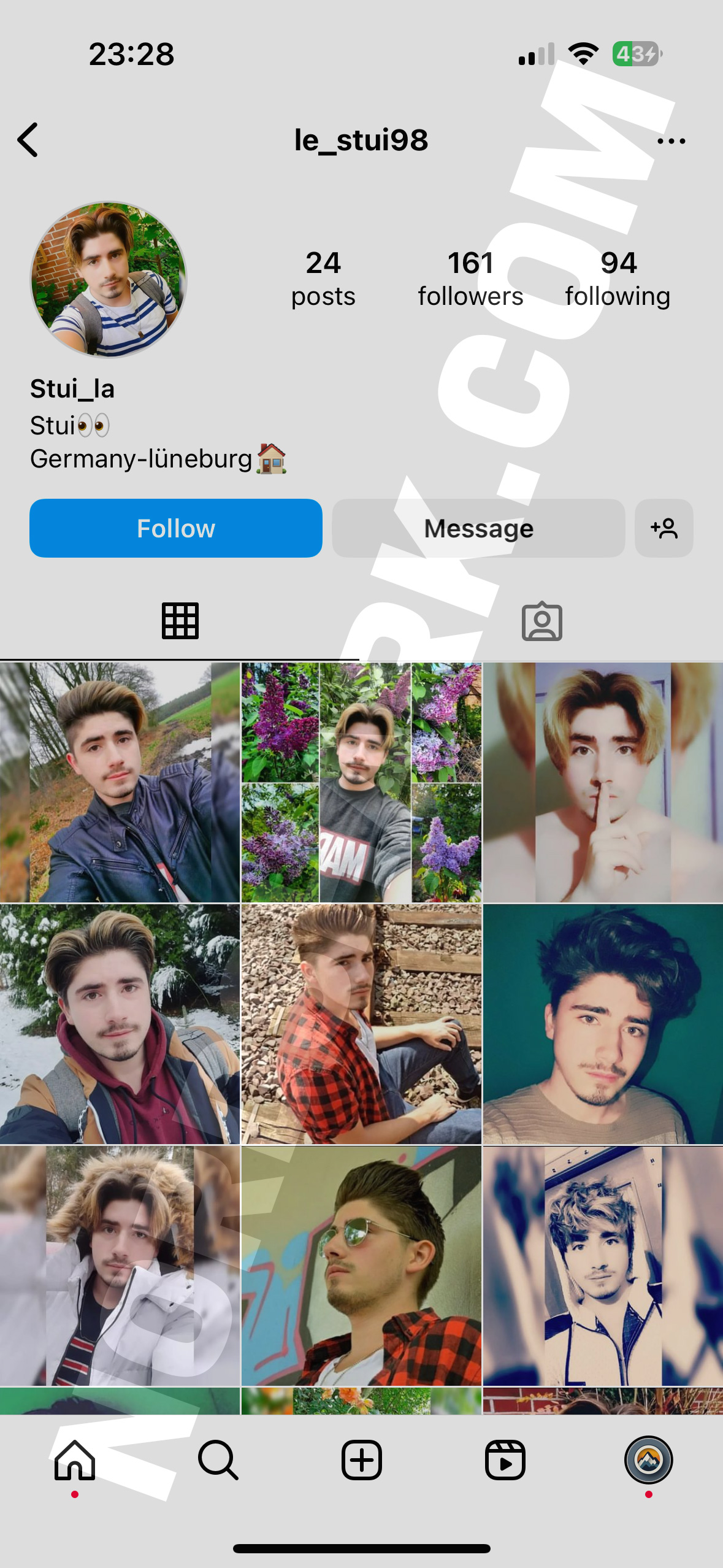Open the snowy hoodie selfie post

pos(120,1024)
